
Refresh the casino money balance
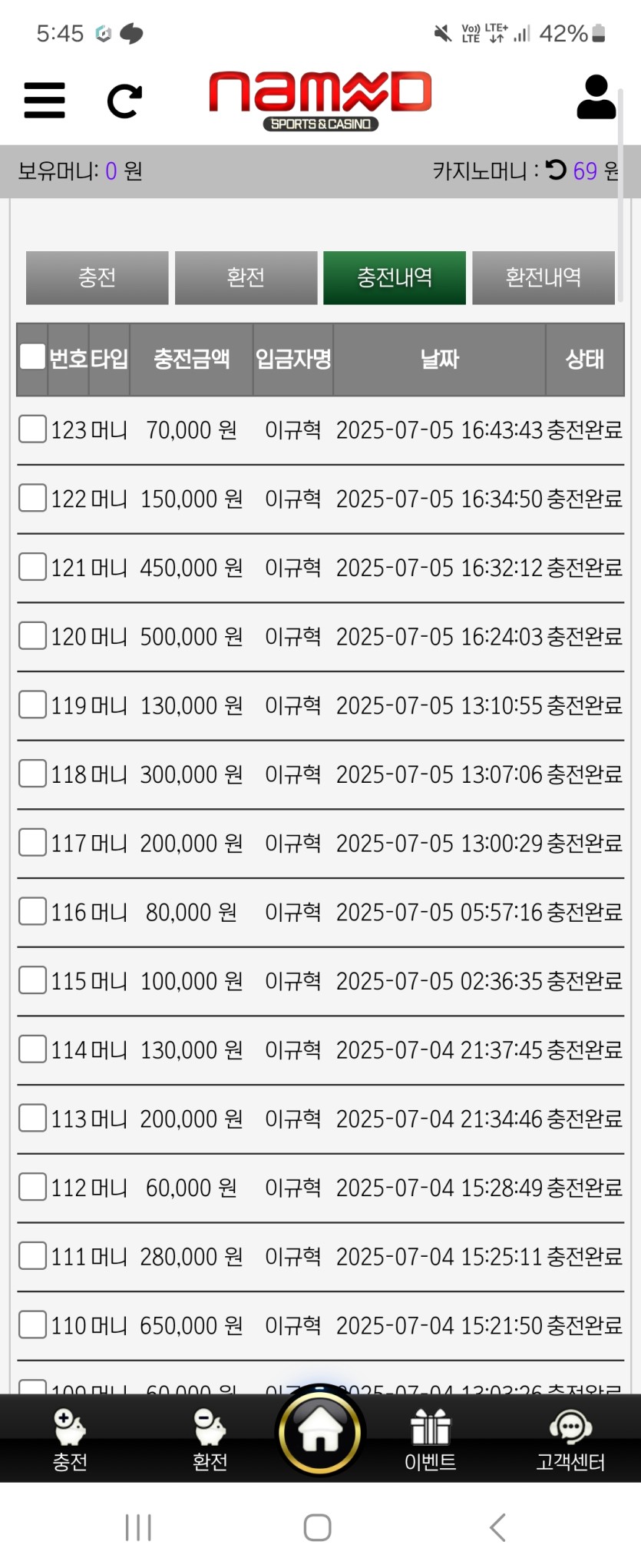click(x=557, y=170)
